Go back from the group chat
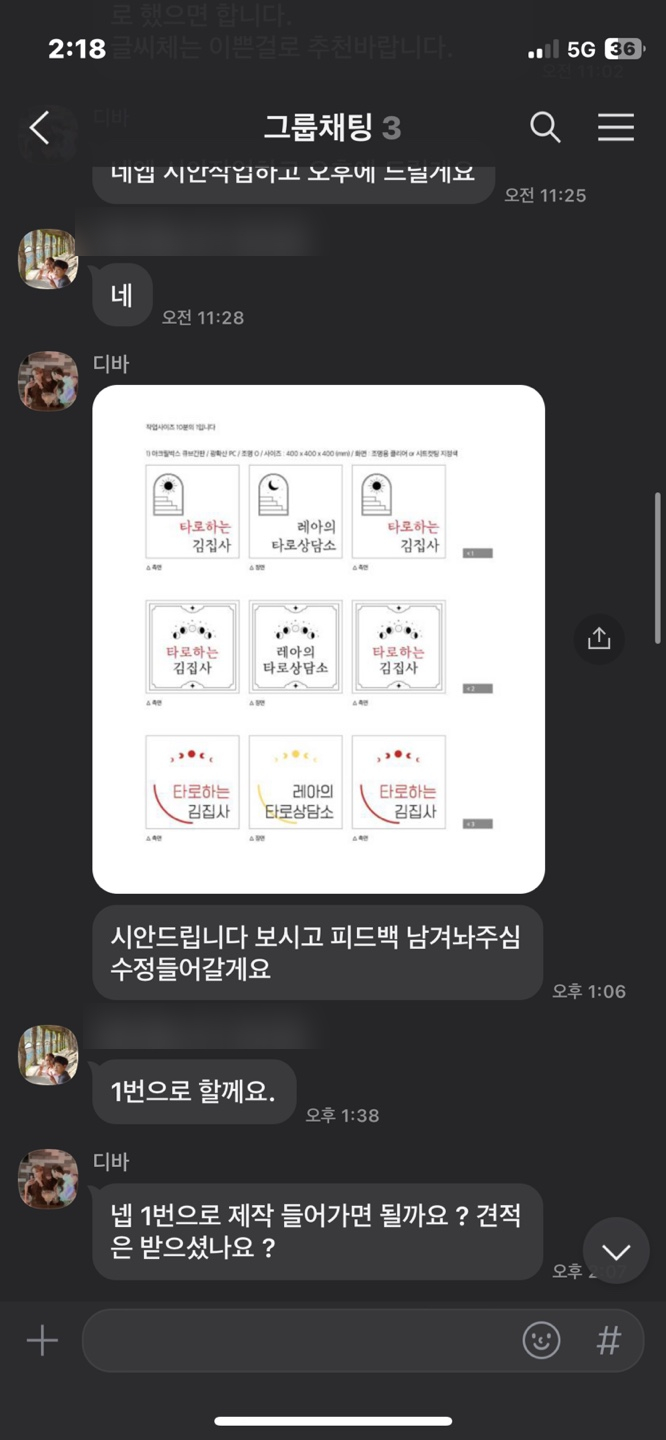This screenshot has width=666, height=1440. [39, 128]
